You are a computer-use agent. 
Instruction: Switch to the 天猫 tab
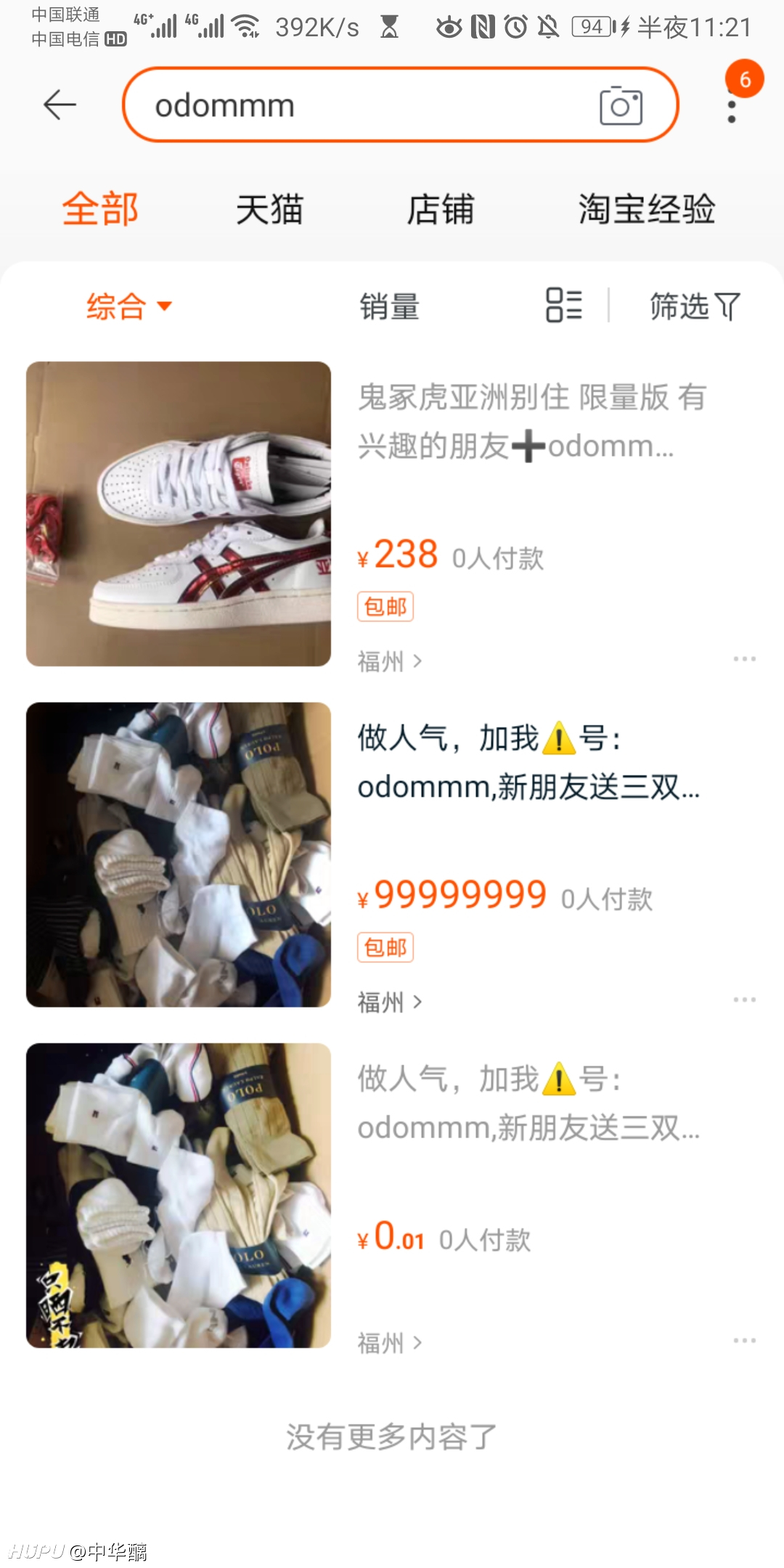click(x=269, y=210)
